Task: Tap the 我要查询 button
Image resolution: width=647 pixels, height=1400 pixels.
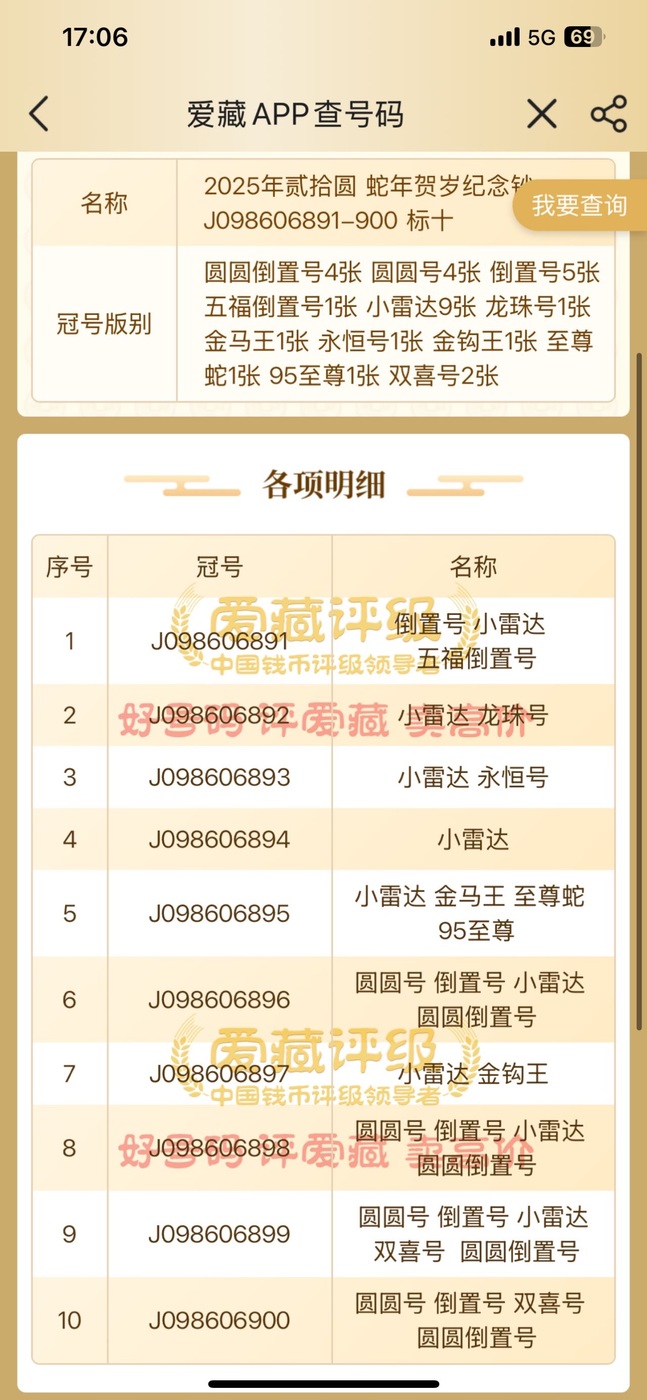Action: point(580,206)
